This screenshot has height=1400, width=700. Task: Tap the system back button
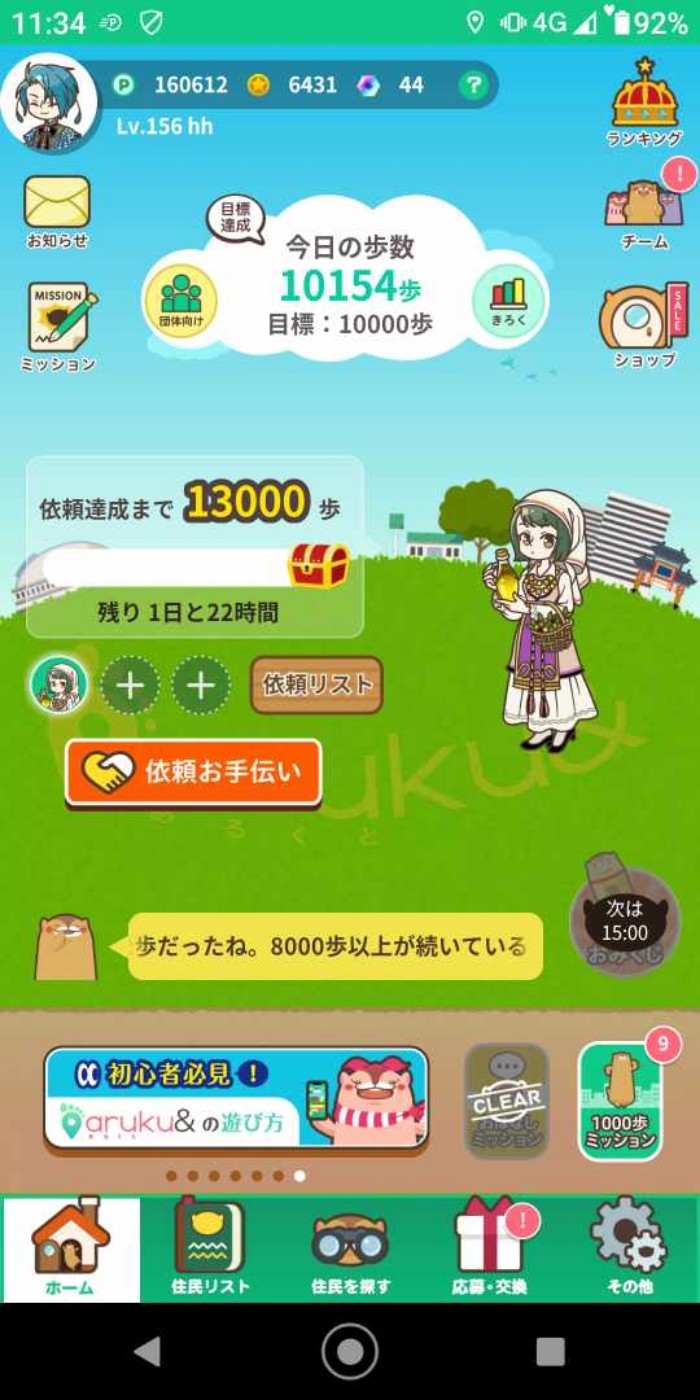(148, 1352)
